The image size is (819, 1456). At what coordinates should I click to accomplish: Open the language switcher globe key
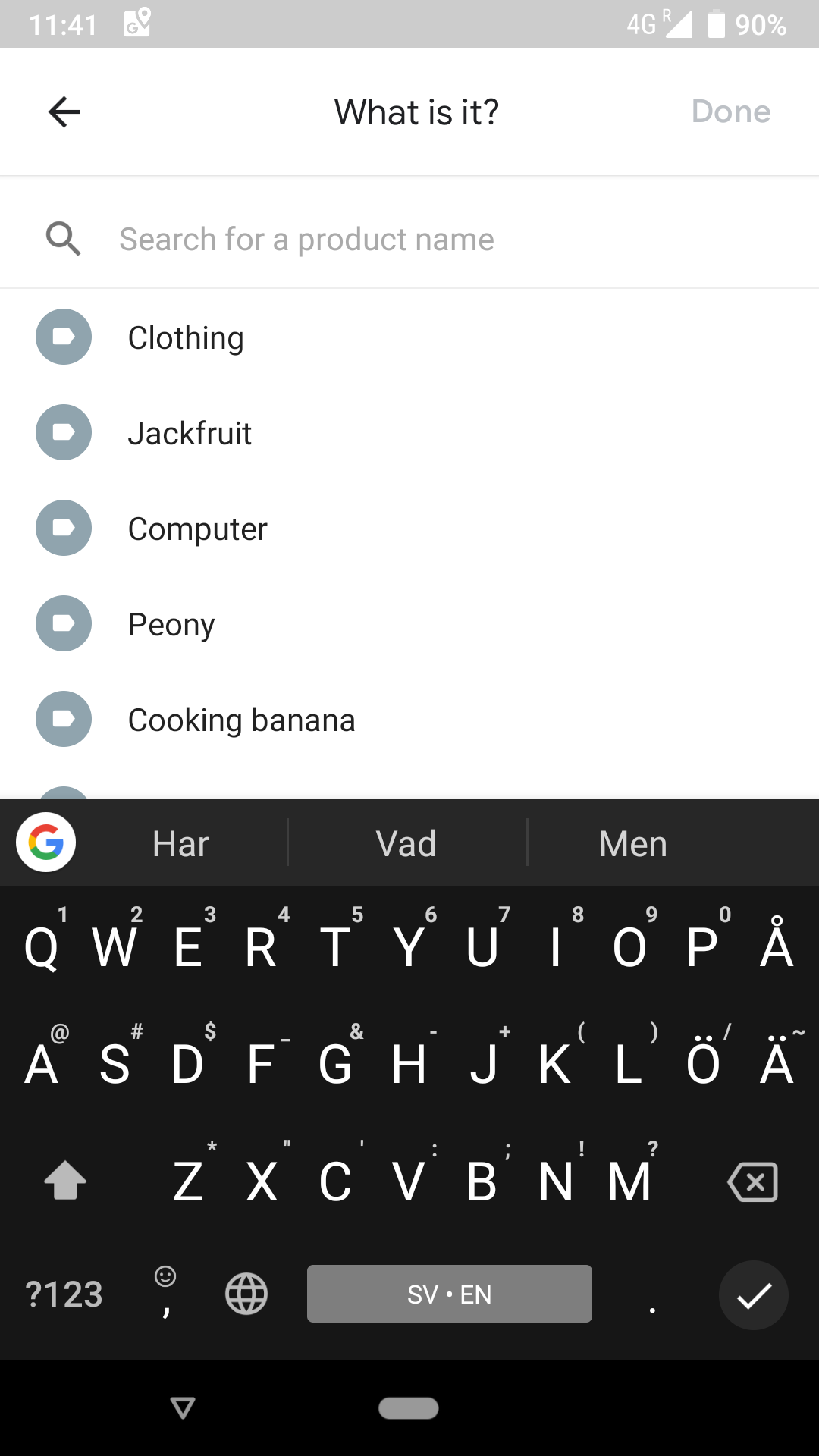click(x=246, y=1294)
